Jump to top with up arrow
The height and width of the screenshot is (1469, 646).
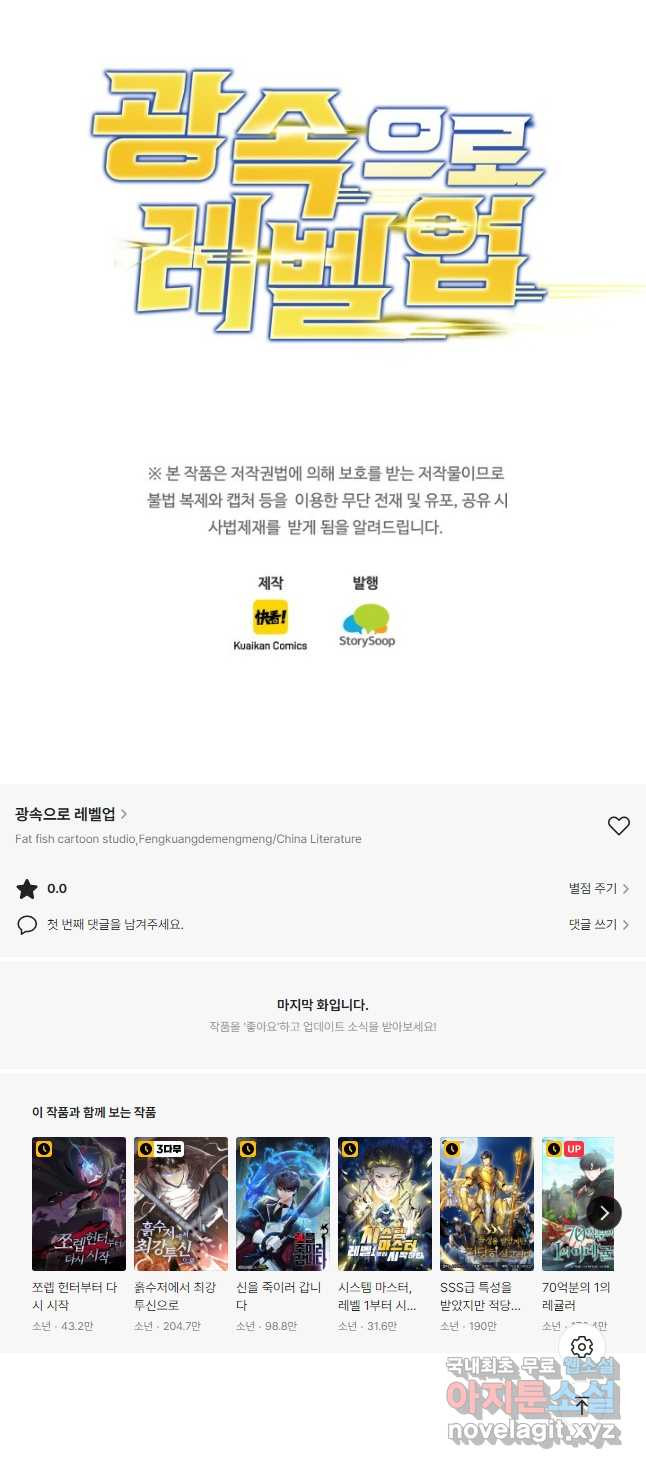pyautogui.click(x=582, y=1406)
